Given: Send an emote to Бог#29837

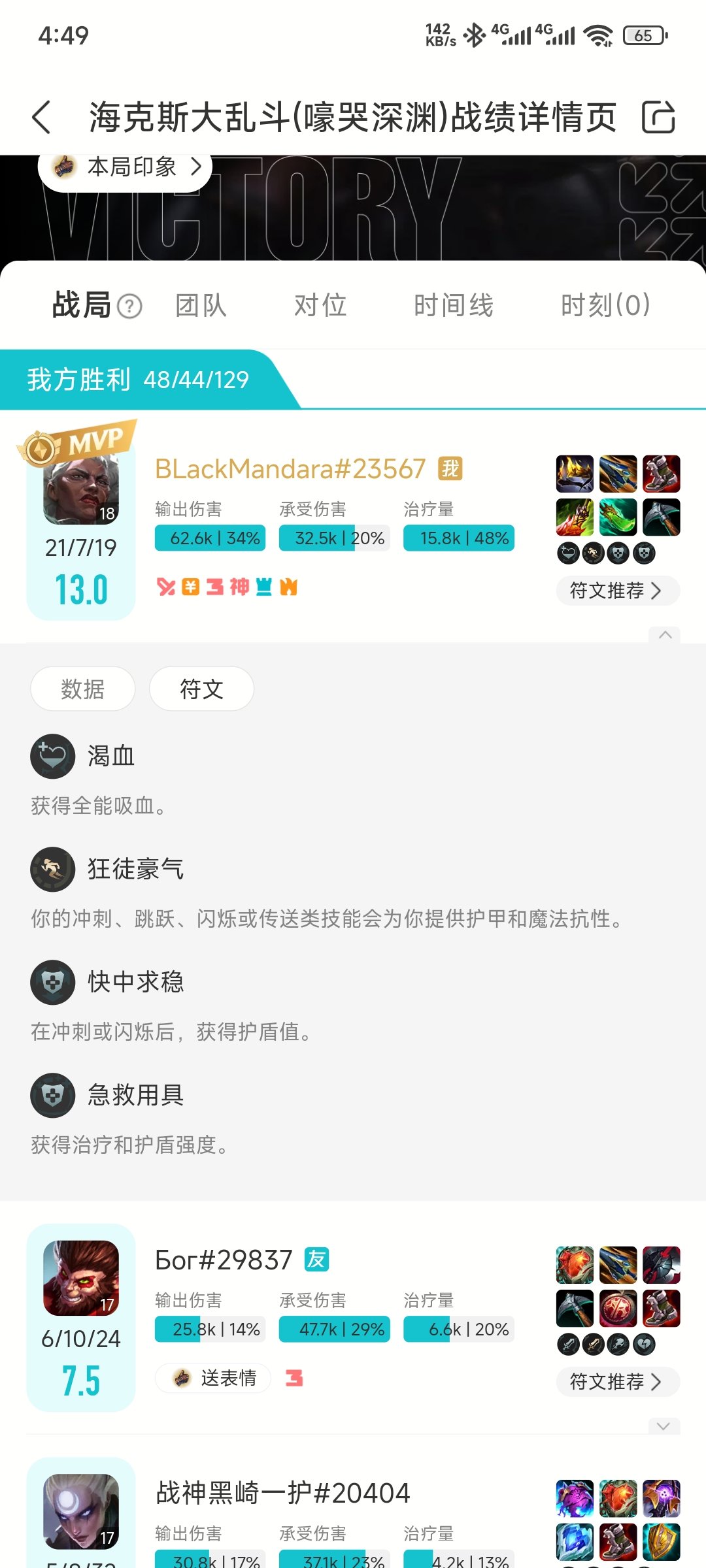Looking at the screenshot, I should tap(214, 1379).
